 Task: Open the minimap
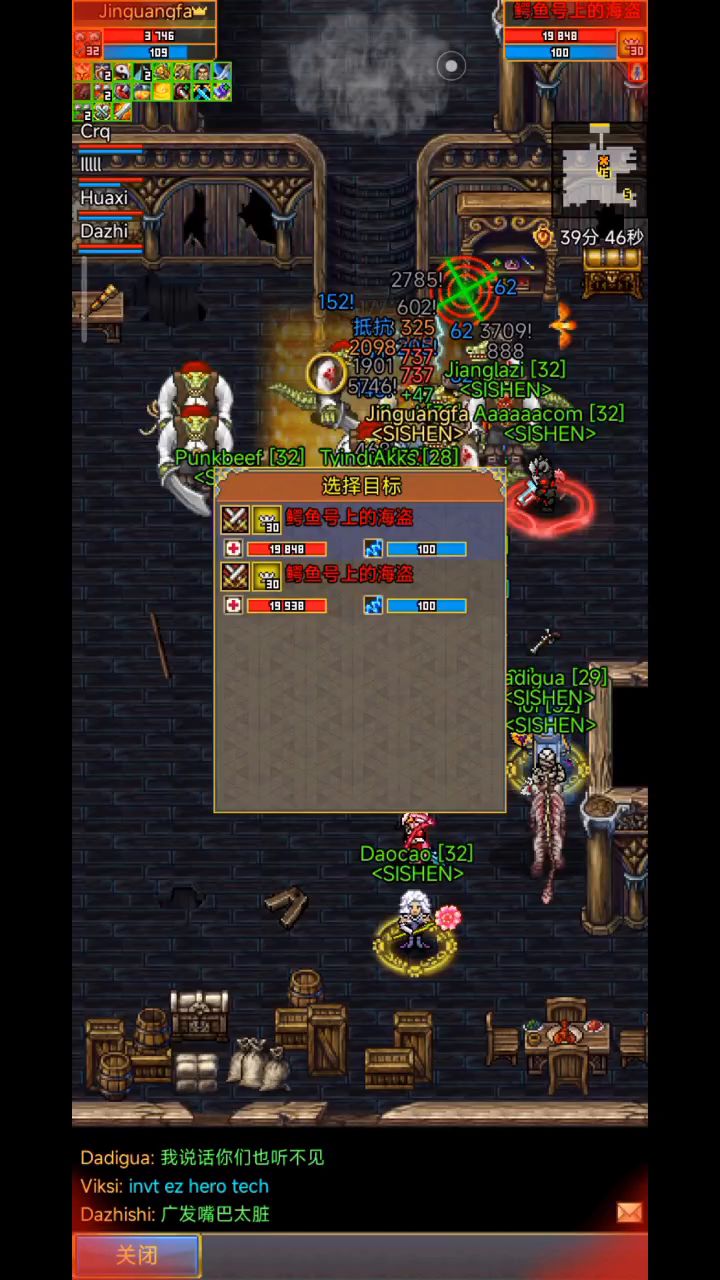pyautogui.click(x=600, y=170)
